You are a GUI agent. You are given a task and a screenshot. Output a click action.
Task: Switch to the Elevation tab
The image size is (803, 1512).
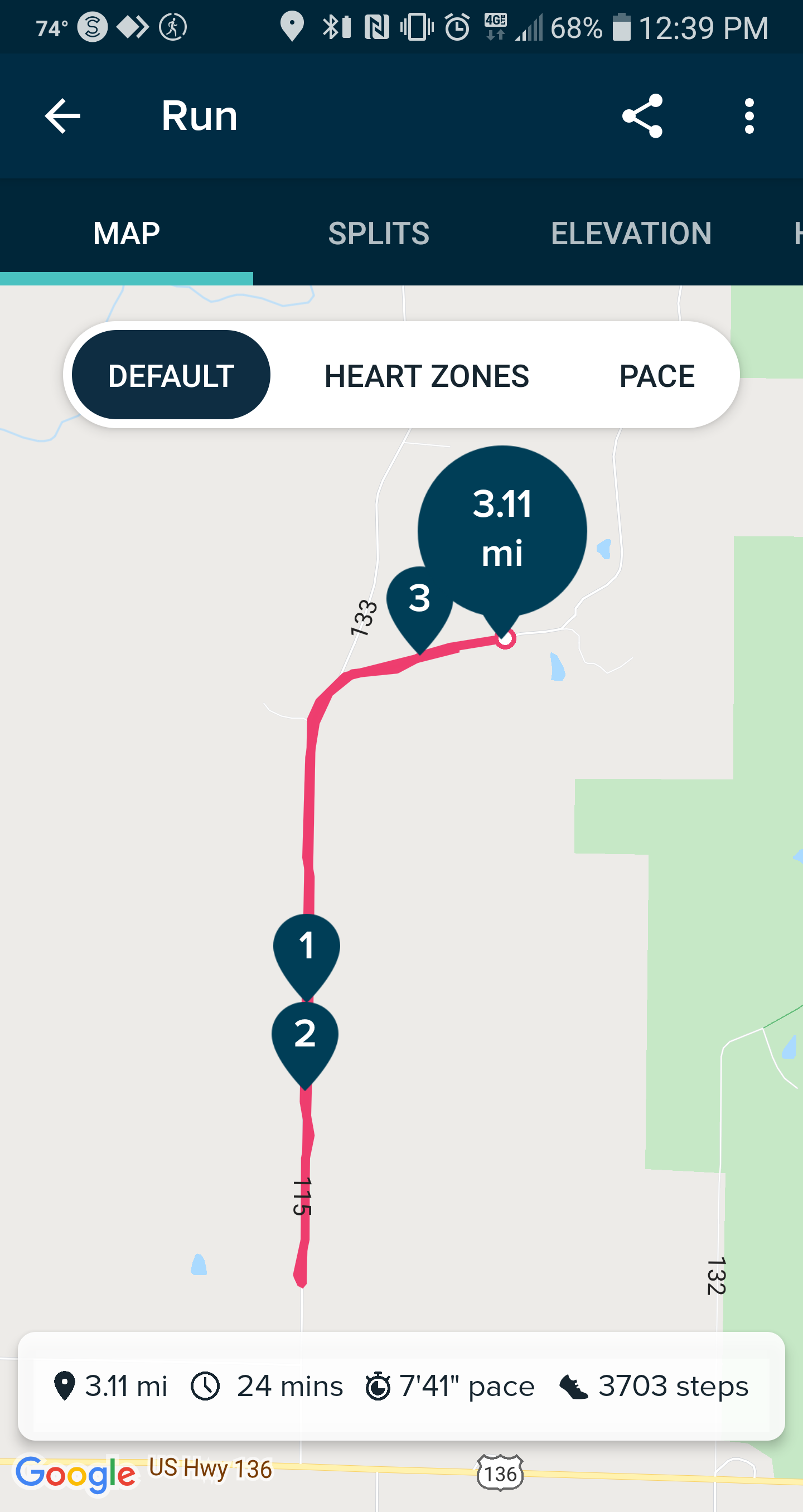631,233
